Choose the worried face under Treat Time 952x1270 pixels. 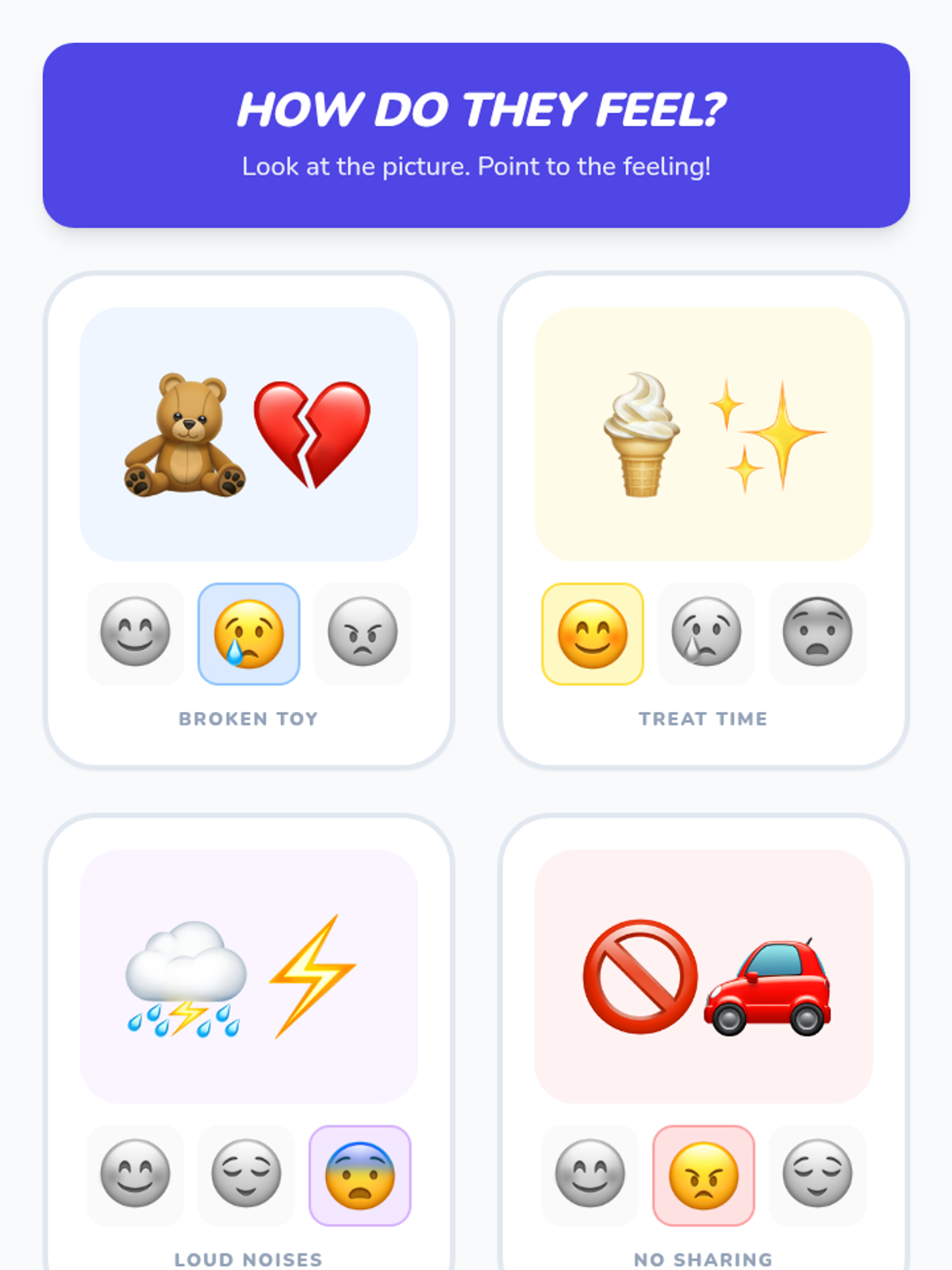817,633
